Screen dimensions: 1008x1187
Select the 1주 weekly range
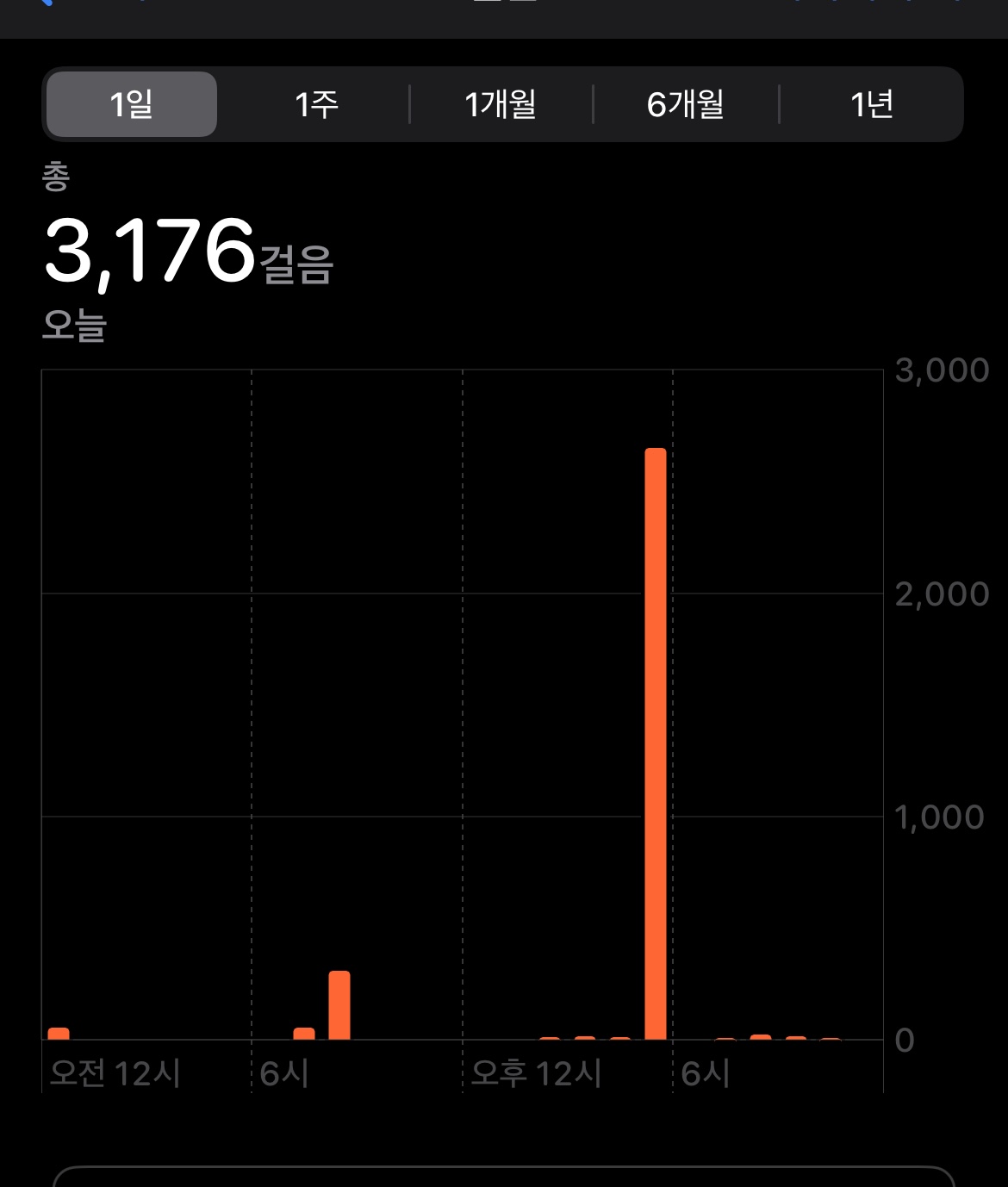(316, 104)
